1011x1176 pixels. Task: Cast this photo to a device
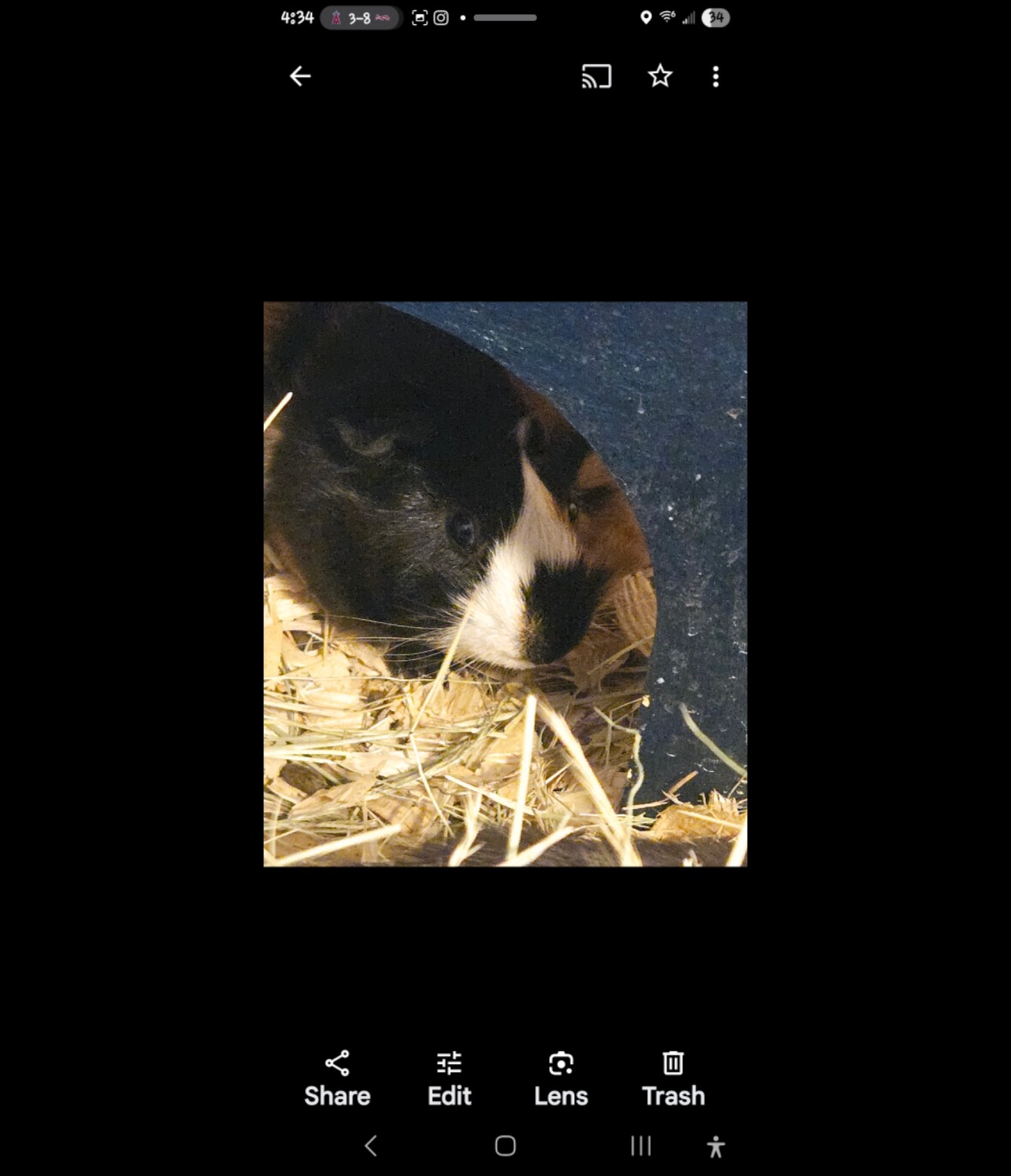[596, 76]
